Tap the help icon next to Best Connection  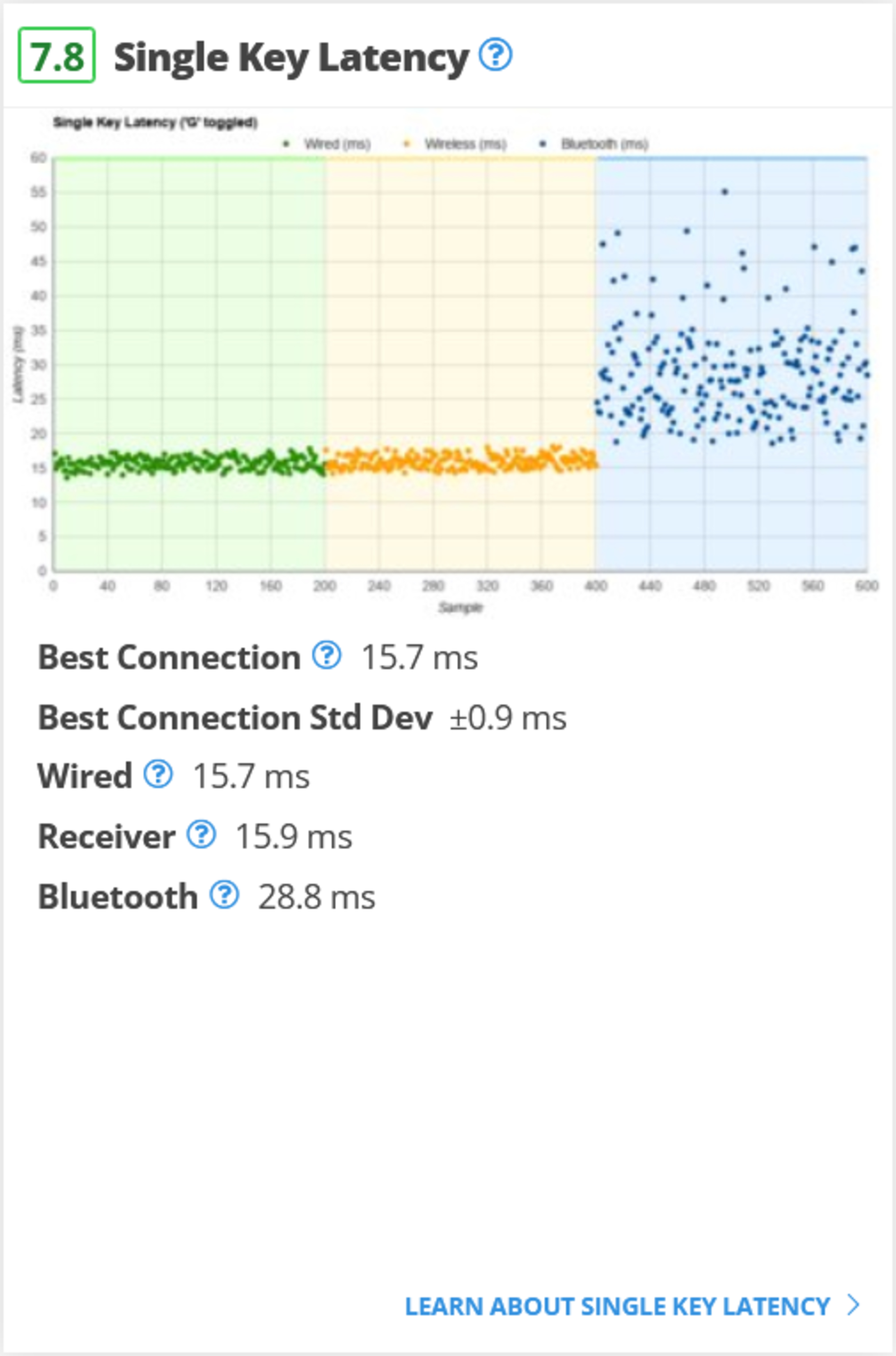[326, 656]
